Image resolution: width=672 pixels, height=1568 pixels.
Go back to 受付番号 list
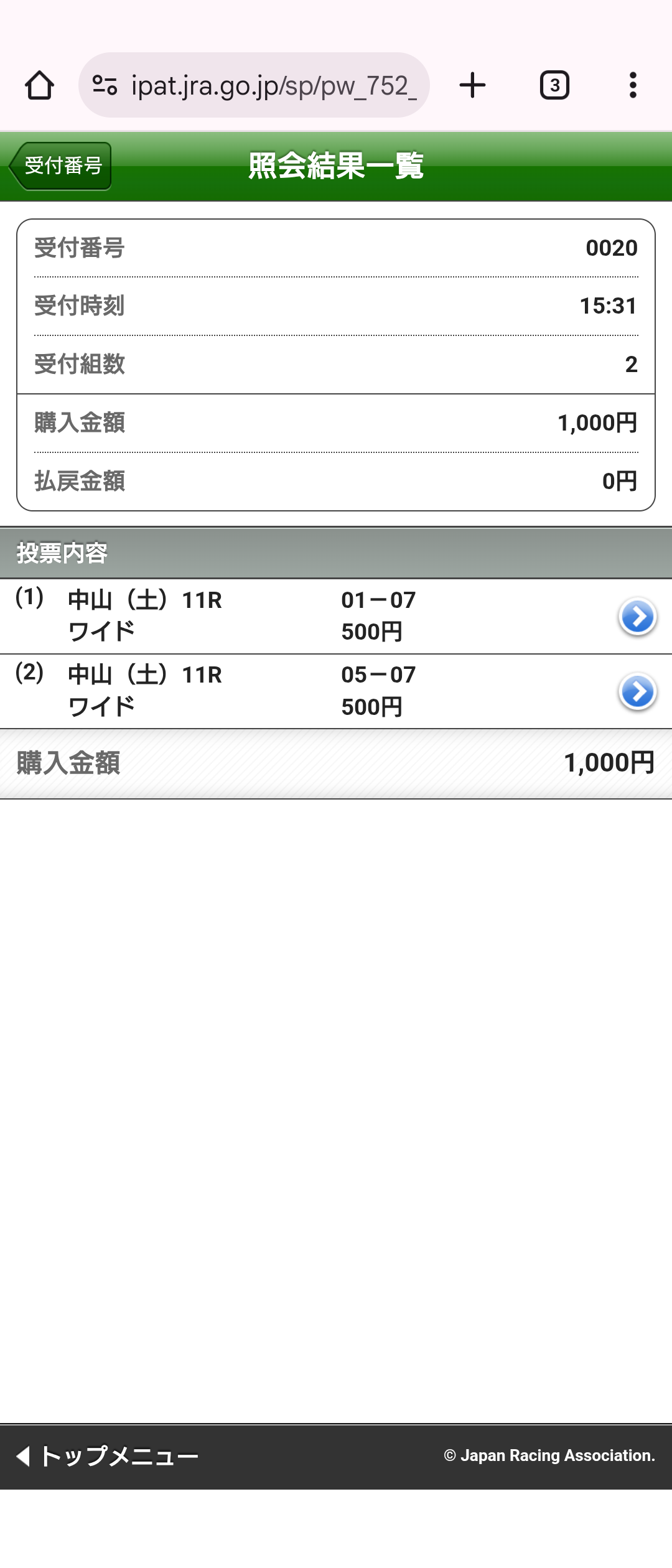pyautogui.click(x=60, y=166)
